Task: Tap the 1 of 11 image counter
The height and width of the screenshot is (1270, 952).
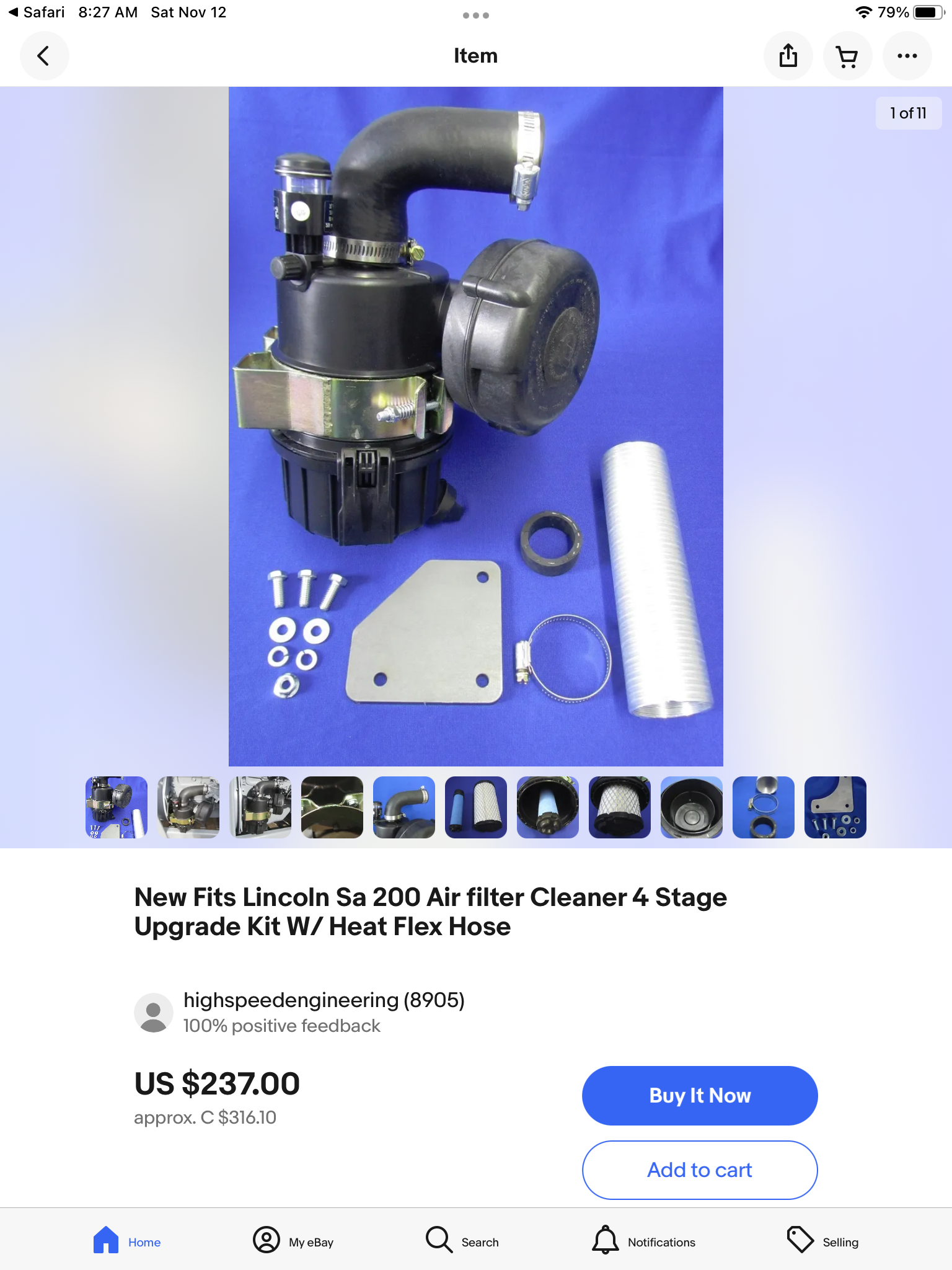Action: [908, 113]
